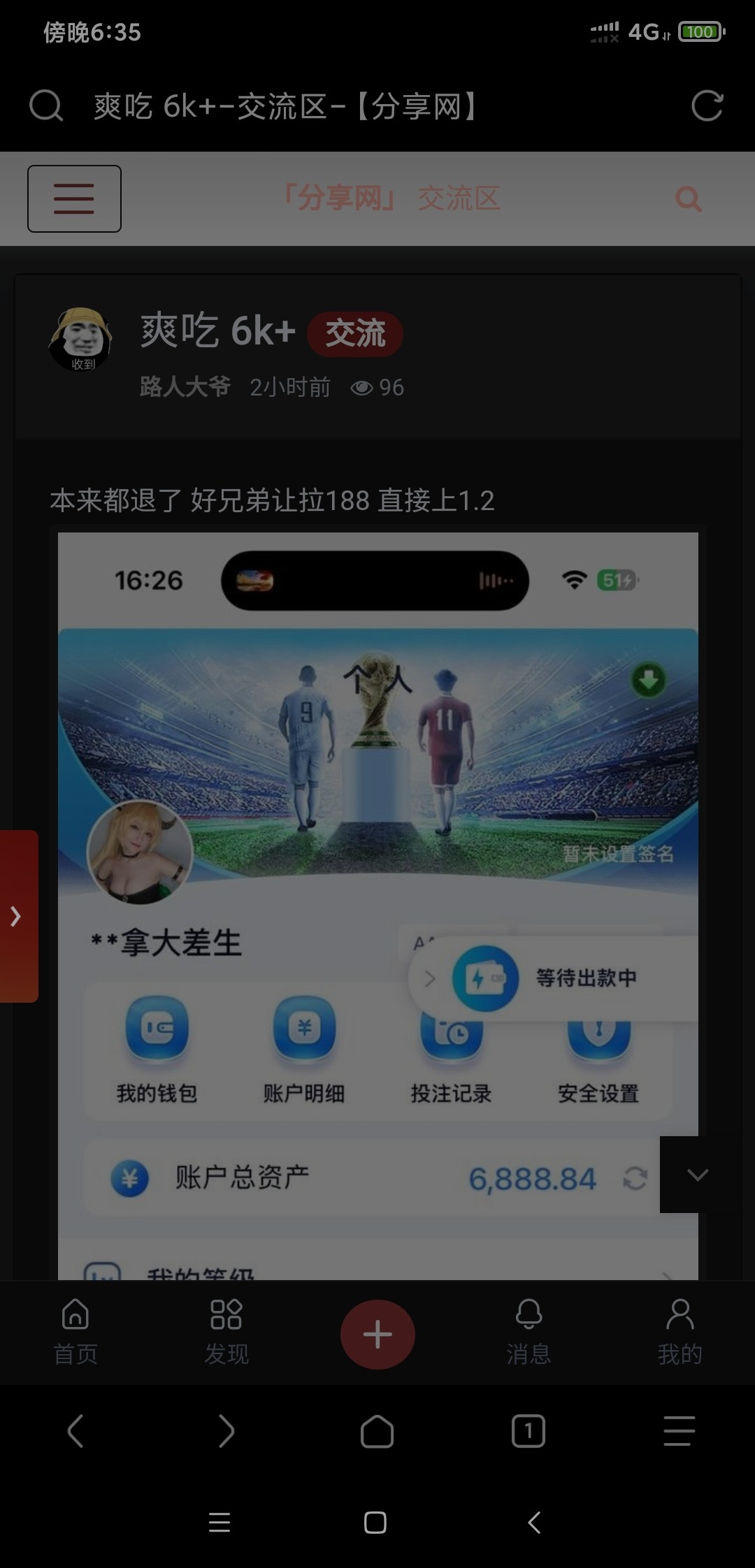
Task: Open the browser toolbar menu
Action: (x=679, y=1431)
